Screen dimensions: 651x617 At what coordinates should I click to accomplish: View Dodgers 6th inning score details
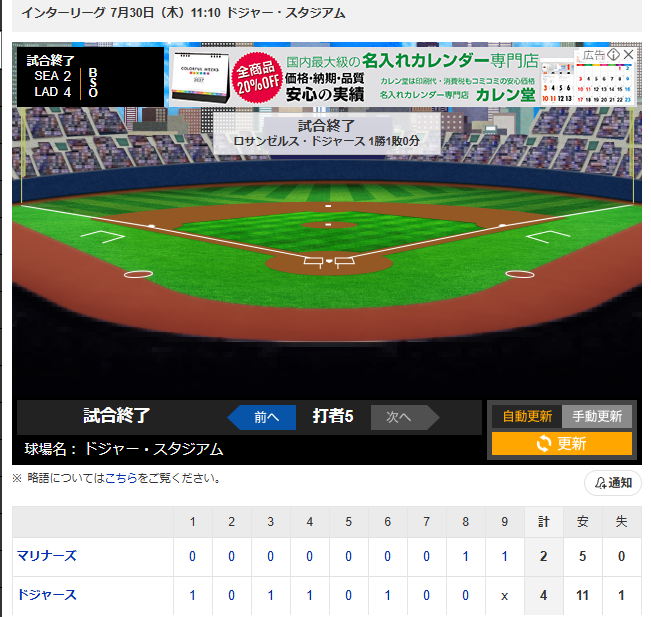[x=387, y=595]
